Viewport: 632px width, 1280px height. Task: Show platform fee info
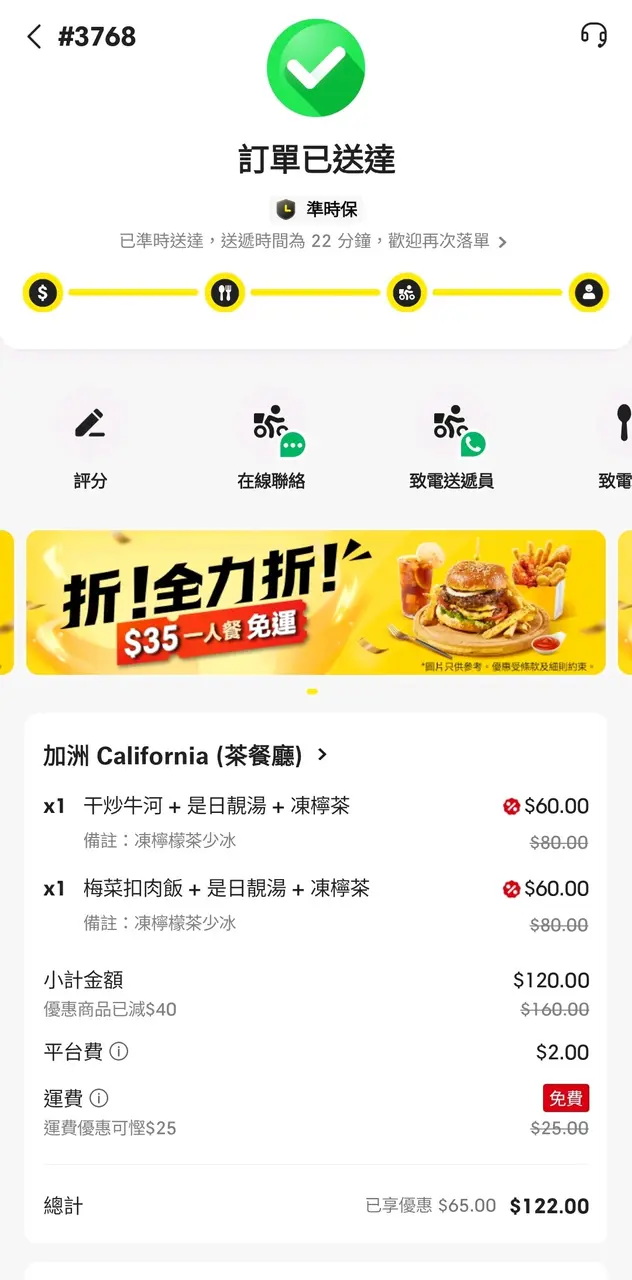pyautogui.click(x=119, y=1052)
